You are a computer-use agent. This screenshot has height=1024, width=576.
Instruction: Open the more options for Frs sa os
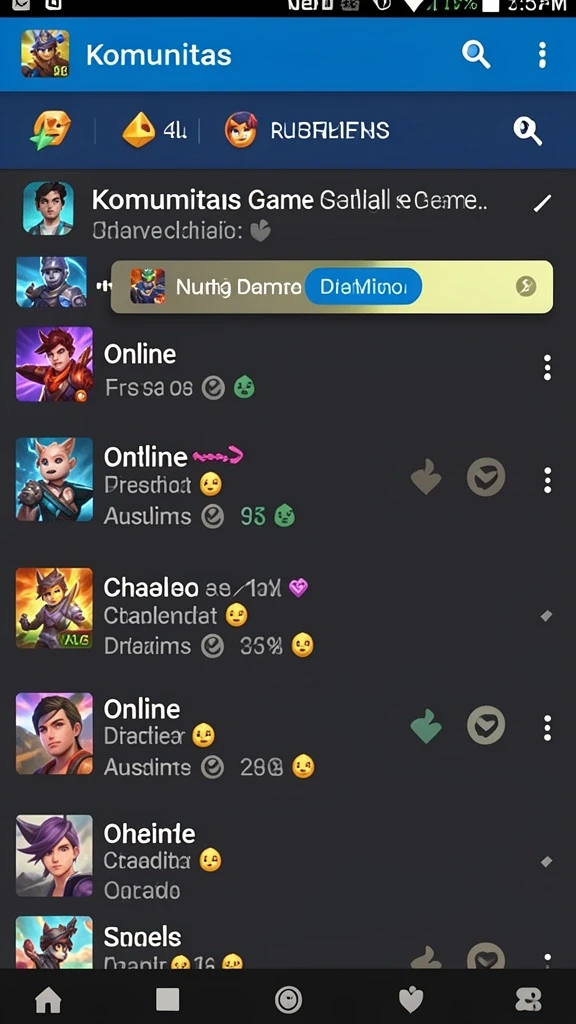coord(547,368)
